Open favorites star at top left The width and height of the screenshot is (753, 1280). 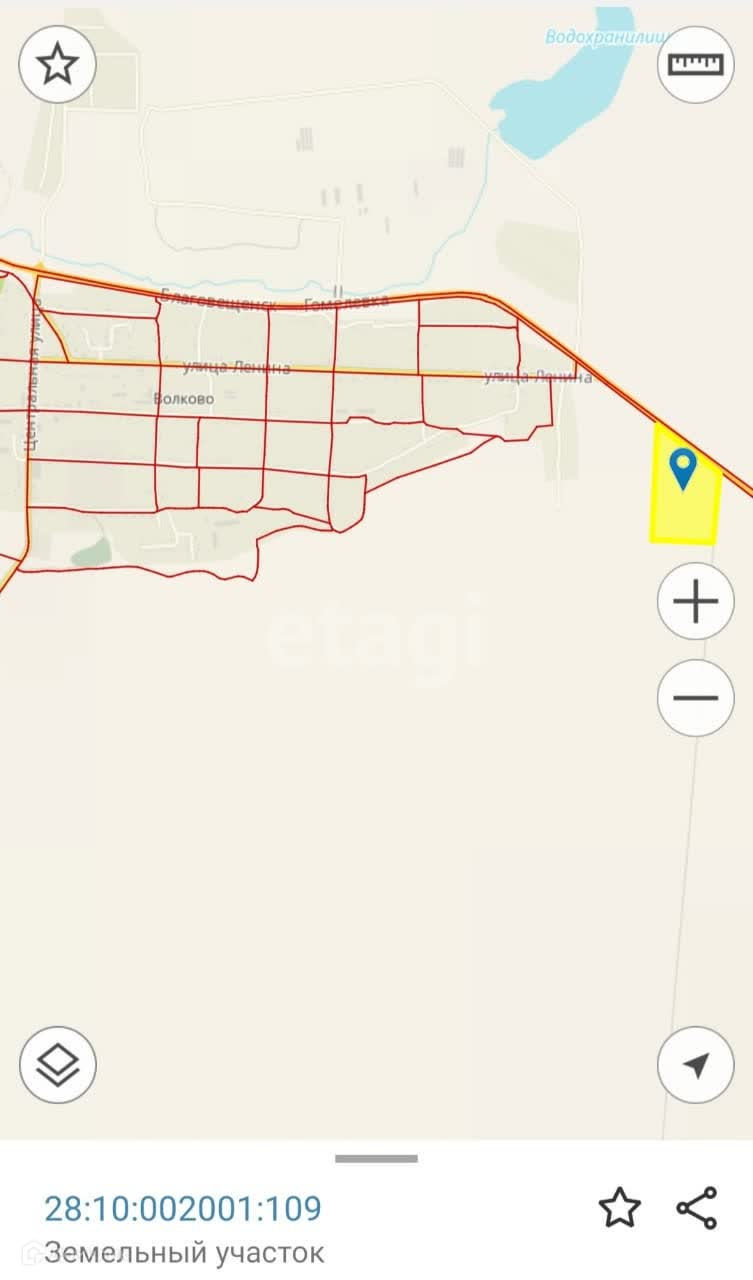pyautogui.click(x=57, y=65)
